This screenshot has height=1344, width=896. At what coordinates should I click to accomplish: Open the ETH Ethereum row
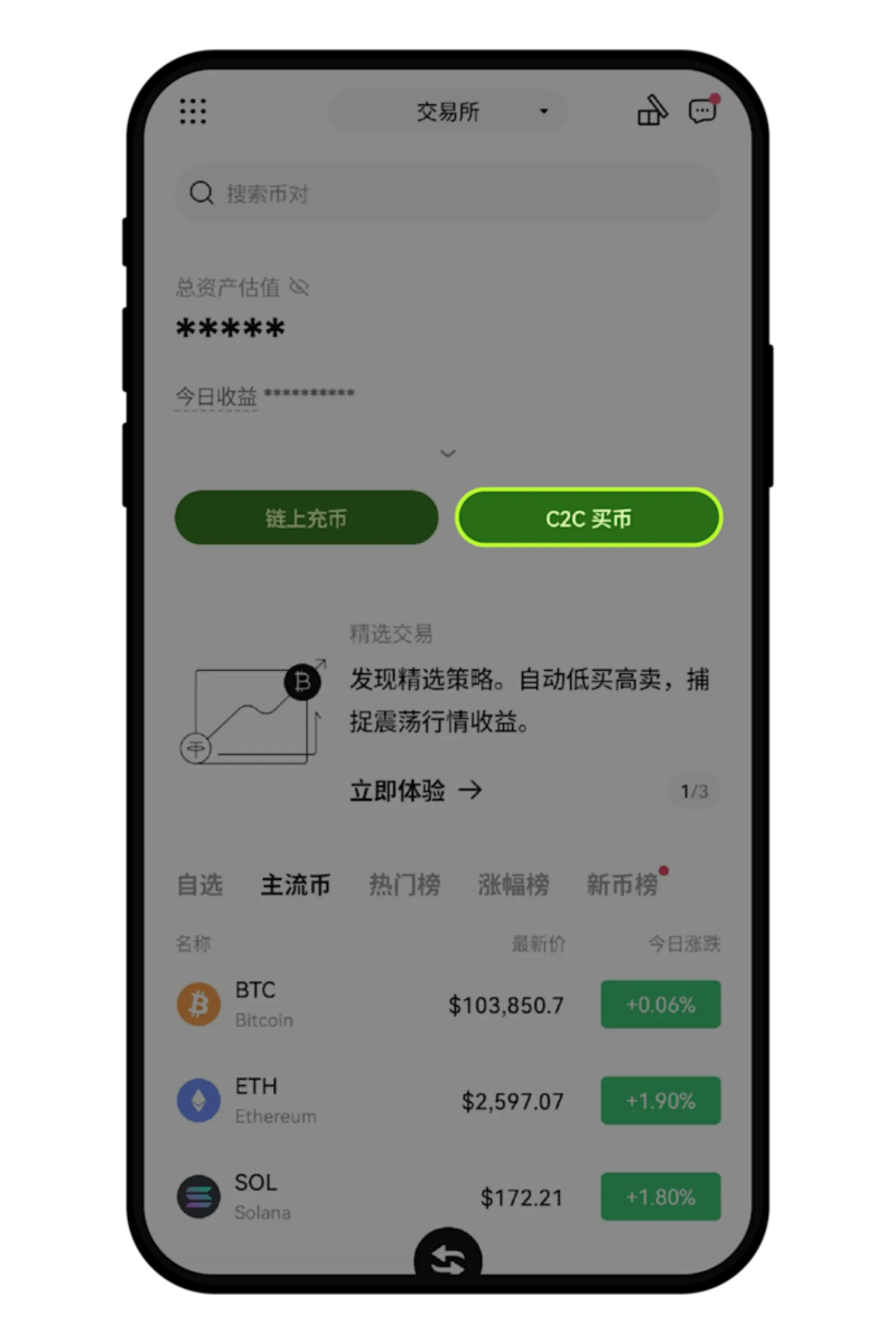coord(371,1100)
